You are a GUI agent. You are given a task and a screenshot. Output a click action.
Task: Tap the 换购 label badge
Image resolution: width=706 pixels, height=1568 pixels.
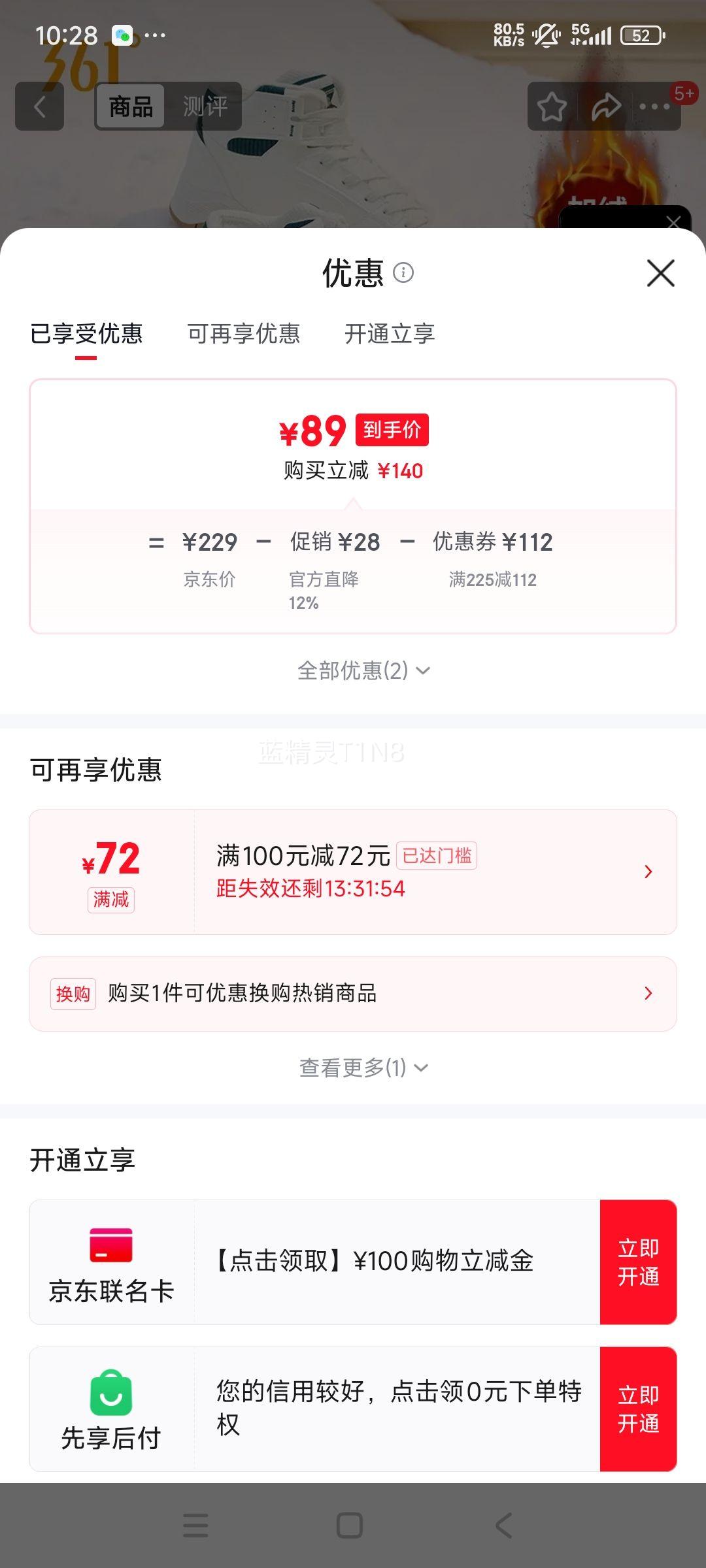(x=73, y=993)
